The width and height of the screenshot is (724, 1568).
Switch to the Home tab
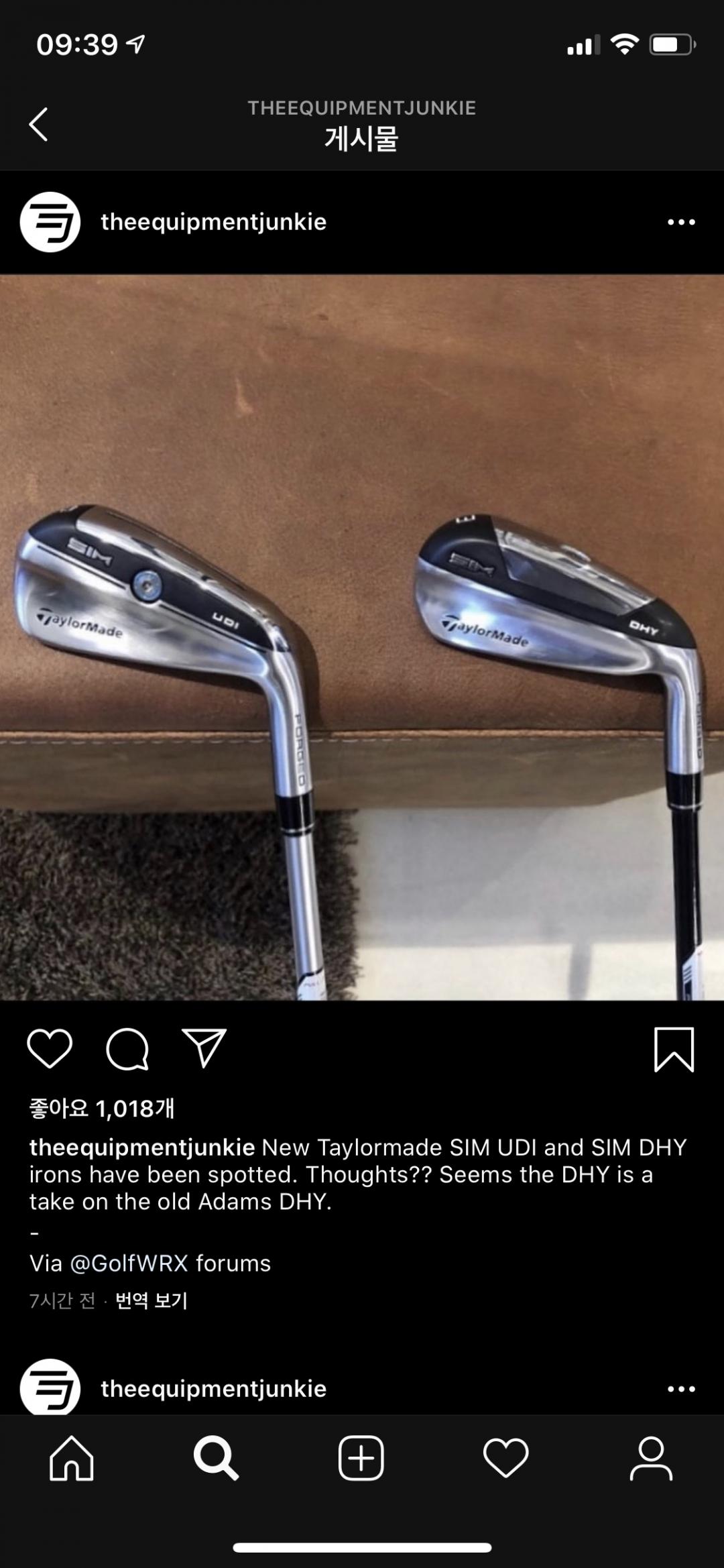pyautogui.click(x=72, y=1457)
